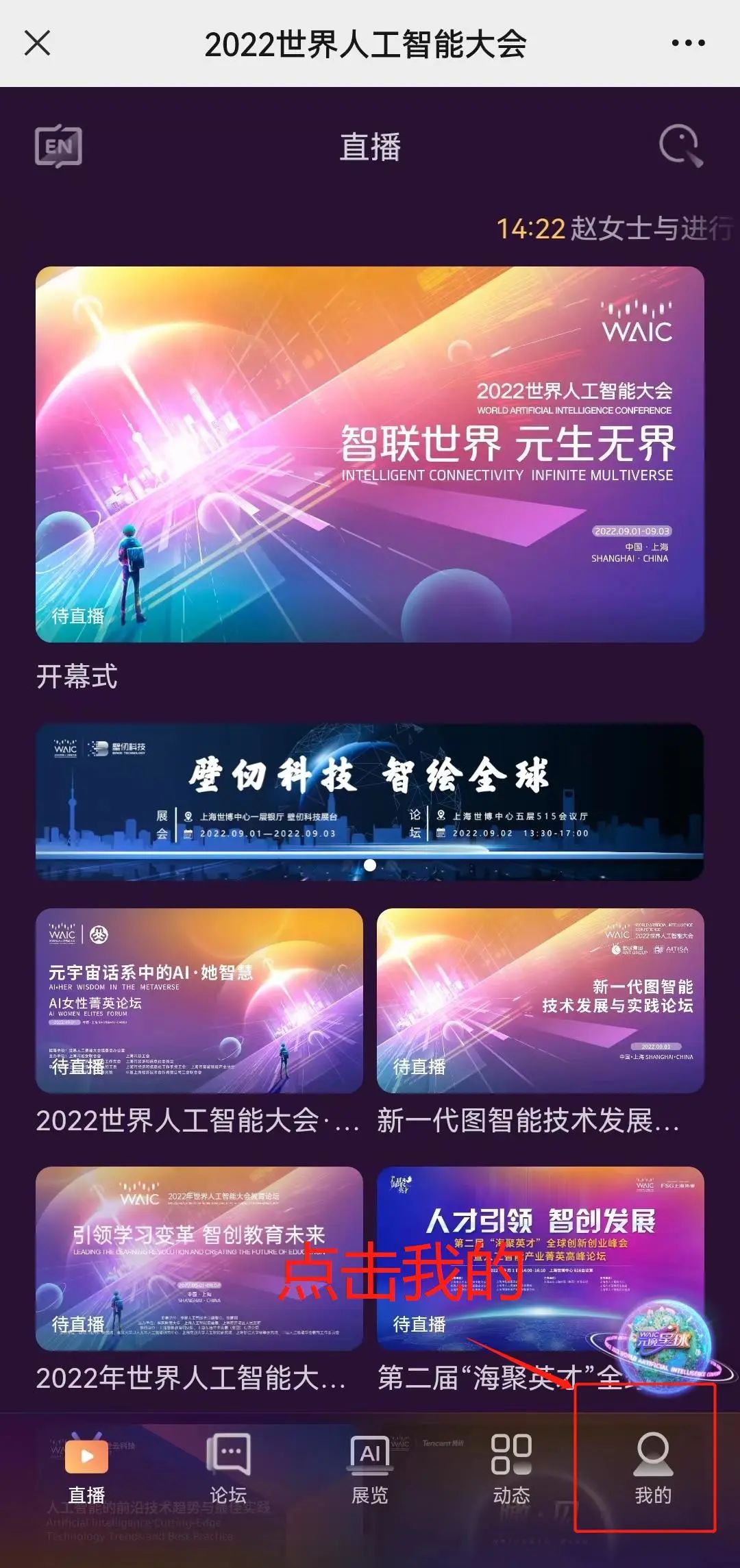Close the mini program page
This screenshot has height=1568, width=740.
[x=38, y=43]
